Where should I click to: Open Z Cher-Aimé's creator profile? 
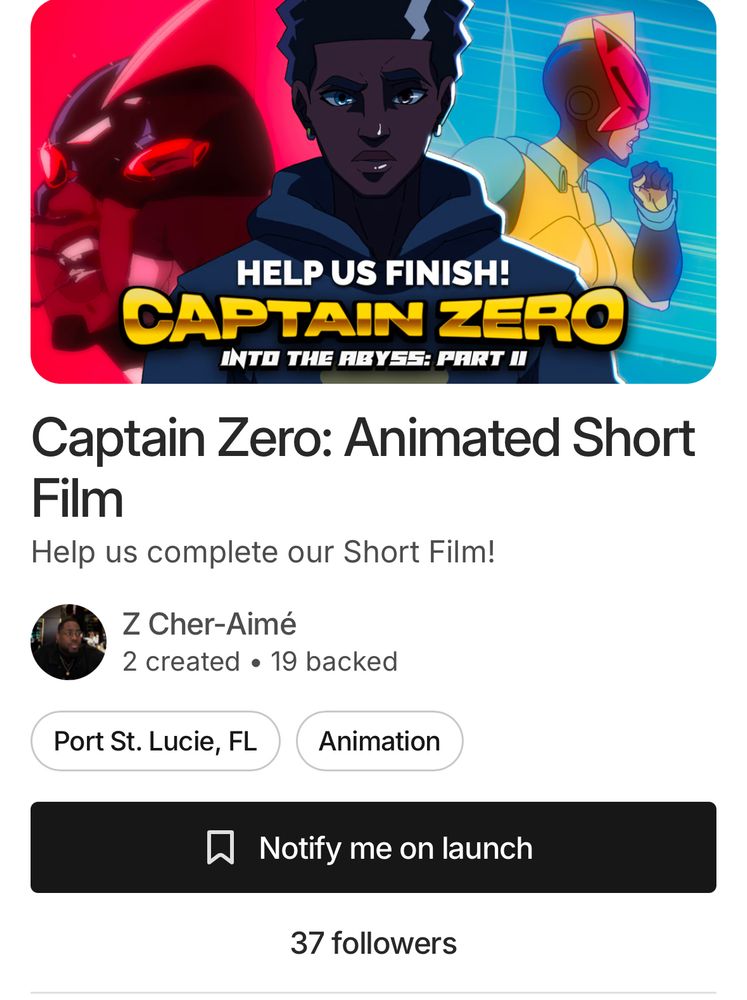(x=209, y=624)
